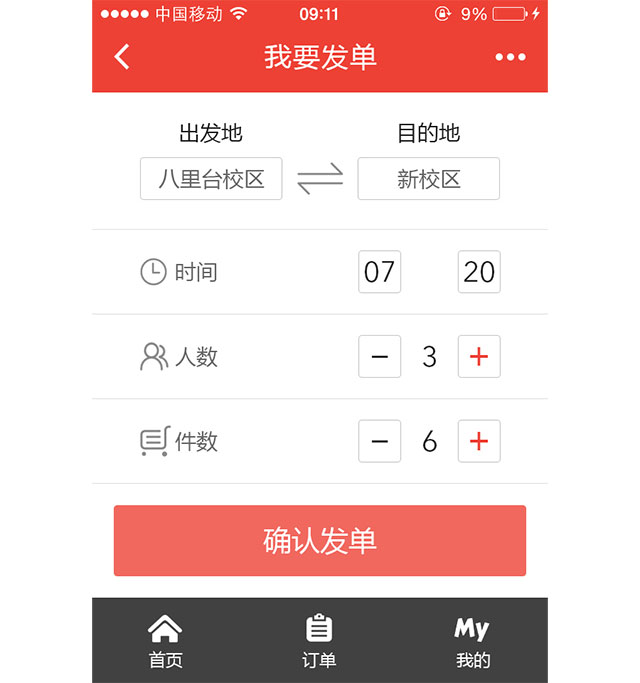640x683 pixels.
Task: Change the minute value 20
Action: pos(479,272)
